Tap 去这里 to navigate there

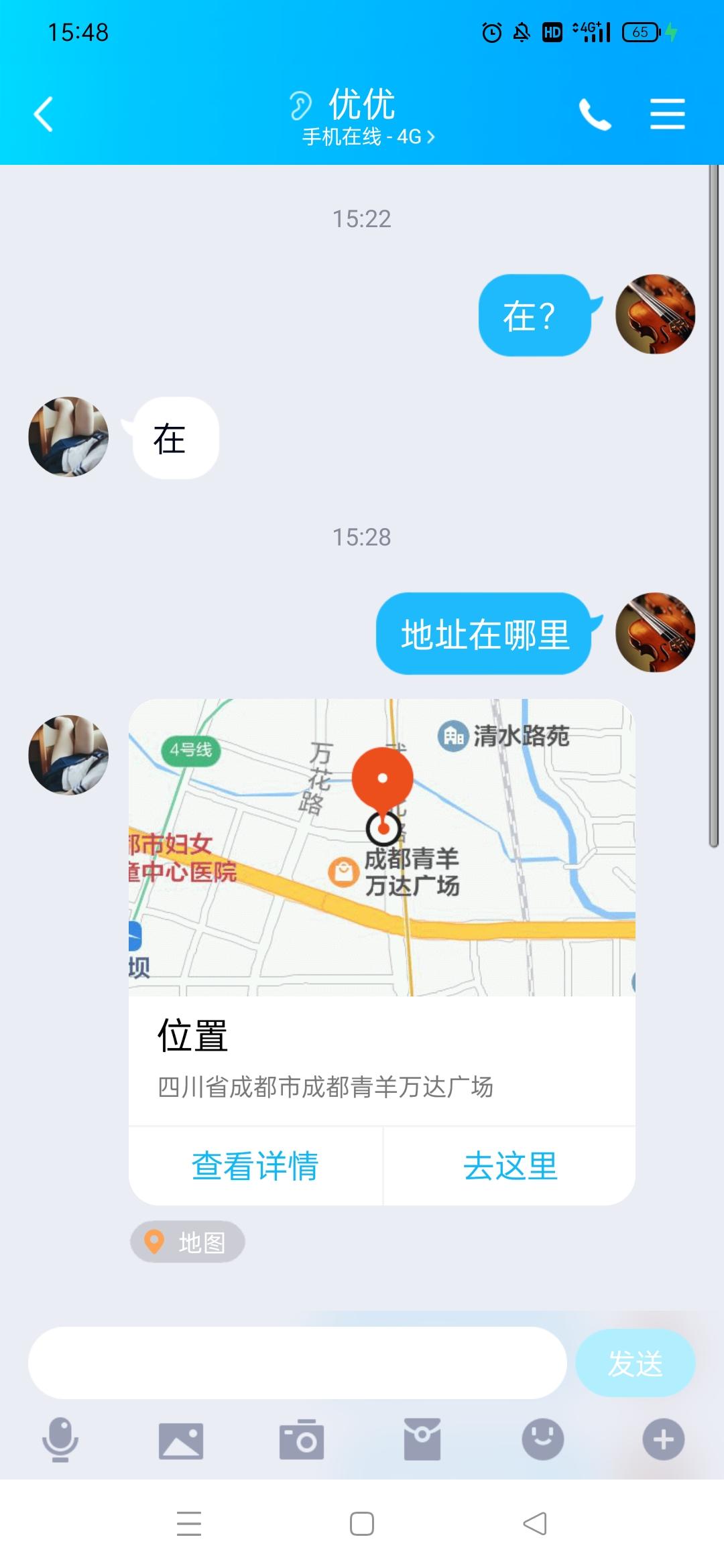(510, 1166)
